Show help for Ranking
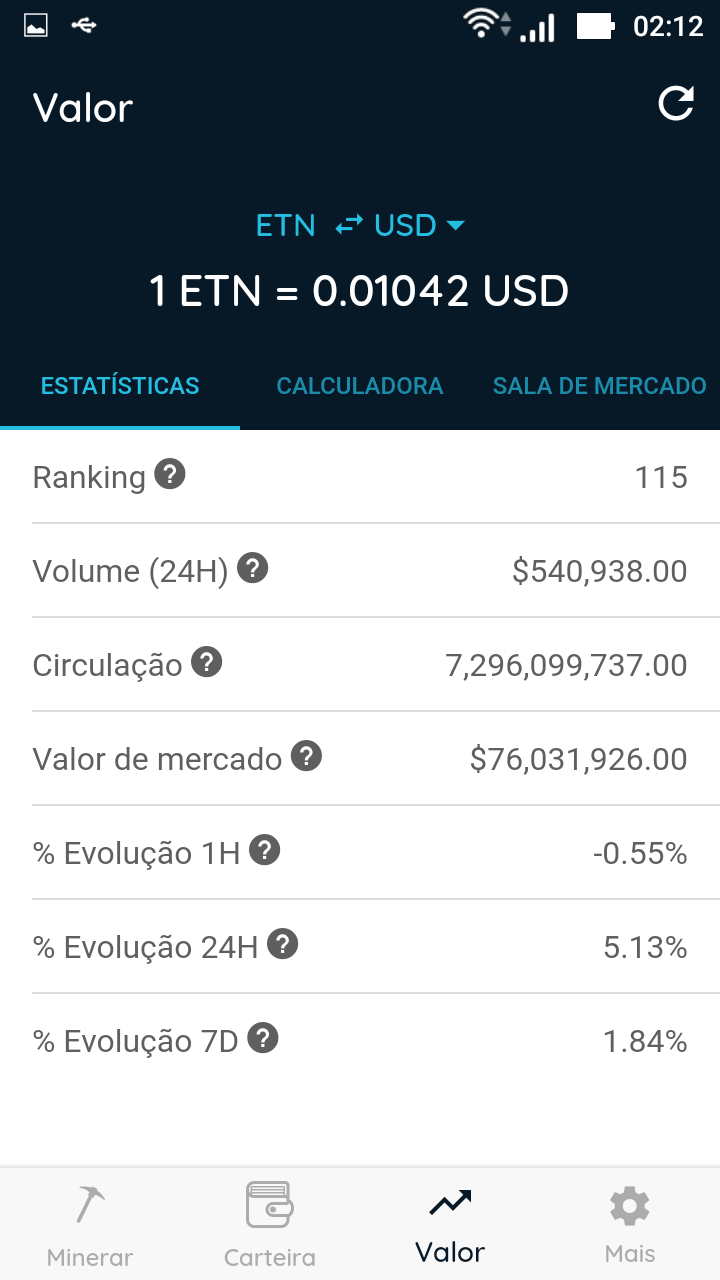This screenshot has height=1280, width=720. pyautogui.click(x=170, y=474)
